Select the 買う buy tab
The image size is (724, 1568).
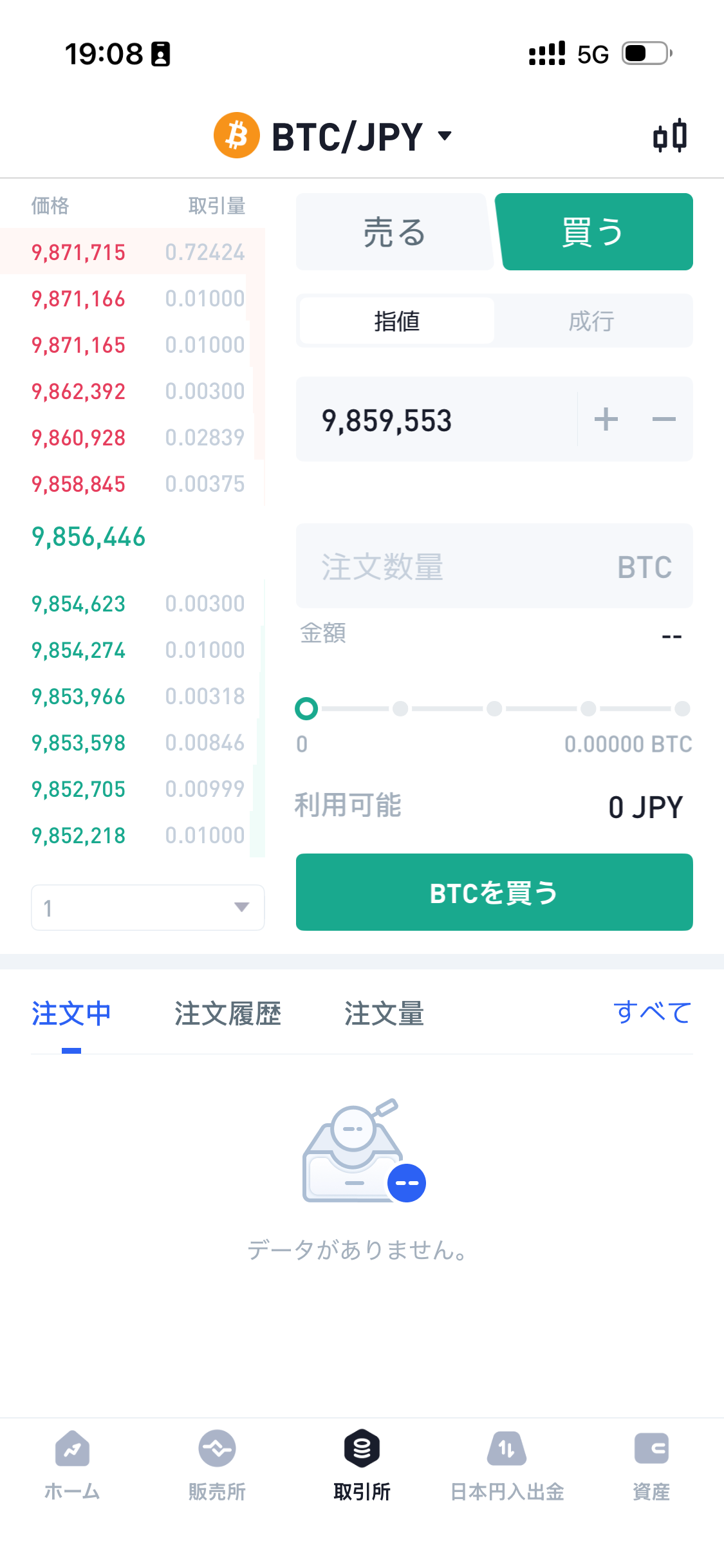[594, 232]
